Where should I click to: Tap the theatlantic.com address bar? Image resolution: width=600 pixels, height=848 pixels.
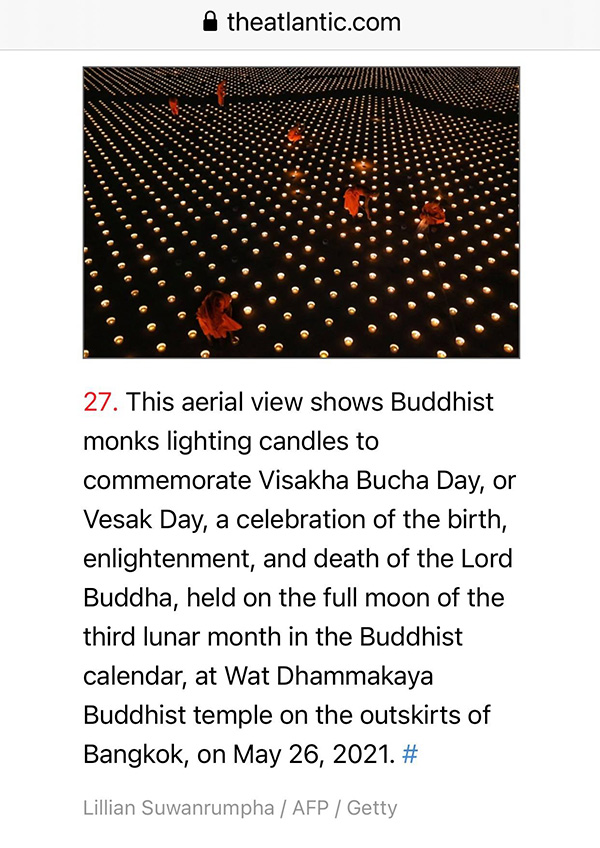(300, 22)
